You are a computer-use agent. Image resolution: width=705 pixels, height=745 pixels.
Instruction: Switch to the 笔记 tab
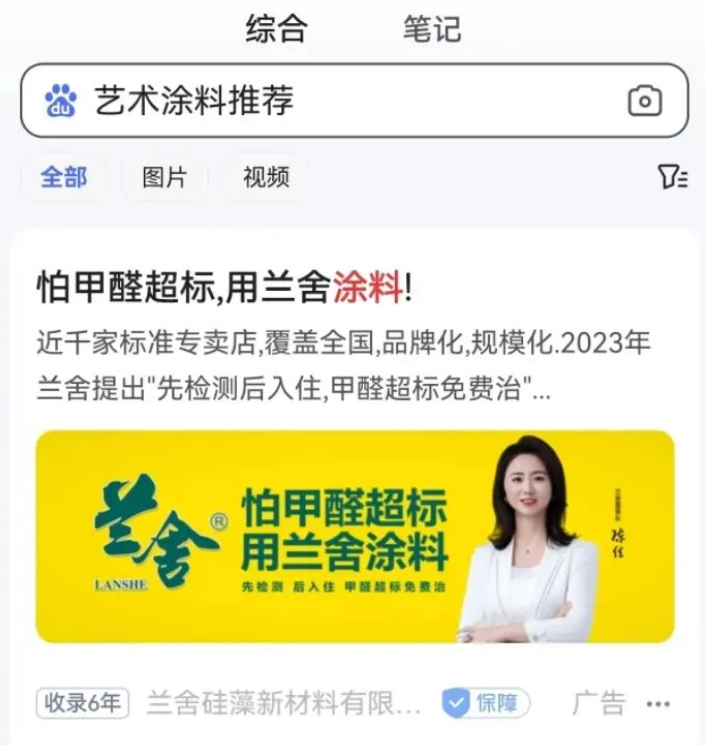432,29
